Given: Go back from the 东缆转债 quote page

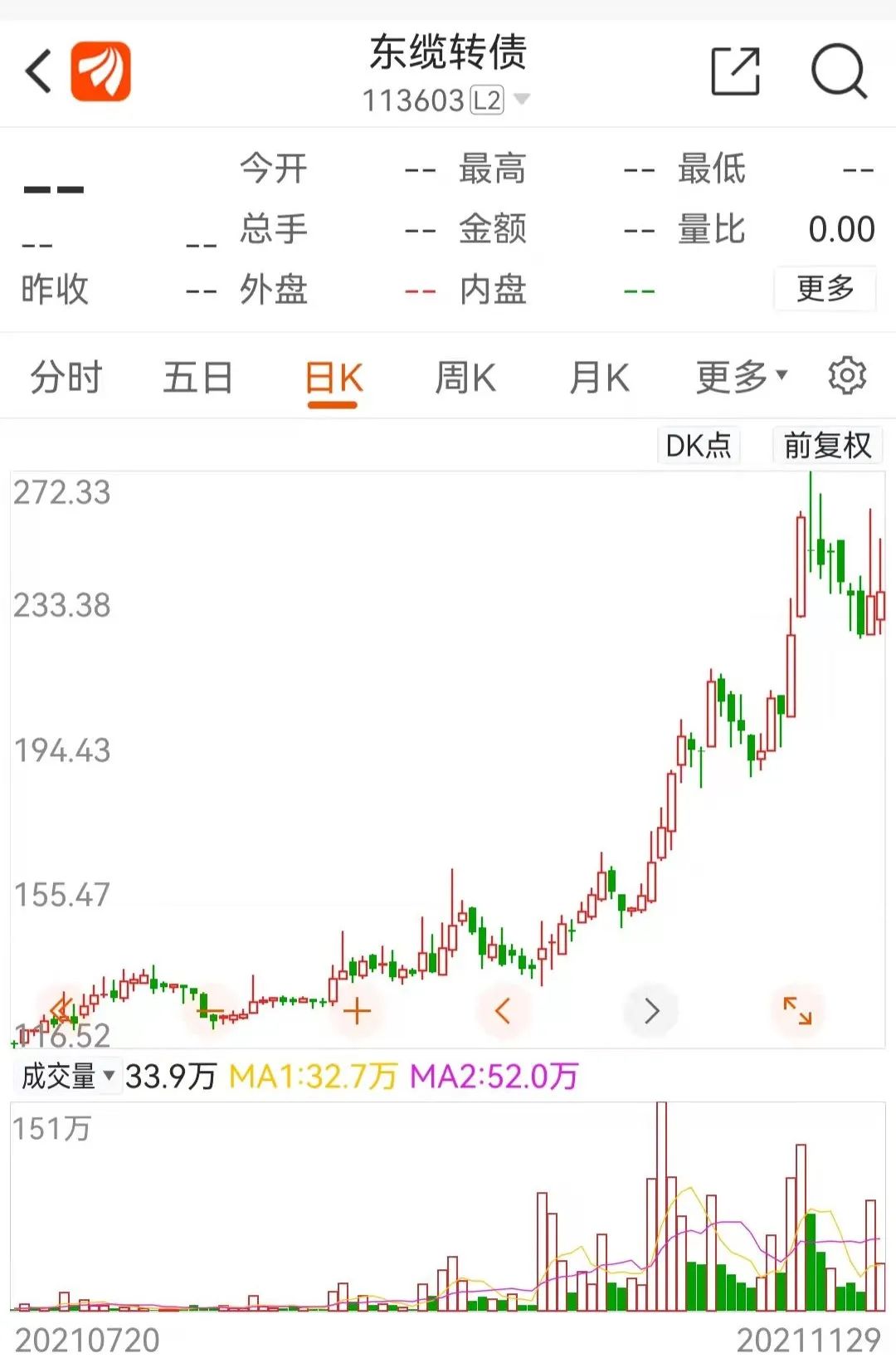Looking at the screenshot, I should coord(39,71).
